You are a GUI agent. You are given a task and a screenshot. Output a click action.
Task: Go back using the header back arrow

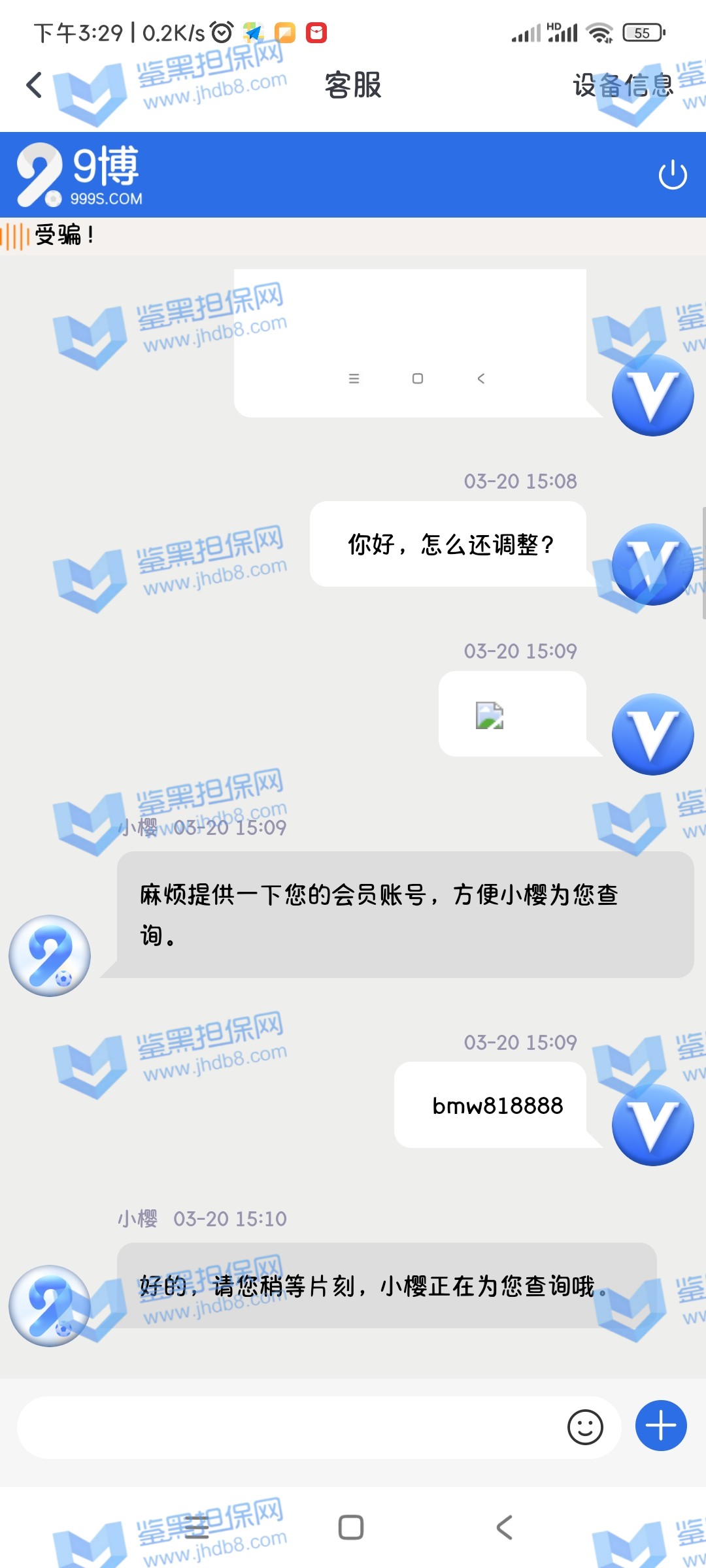[35, 85]
